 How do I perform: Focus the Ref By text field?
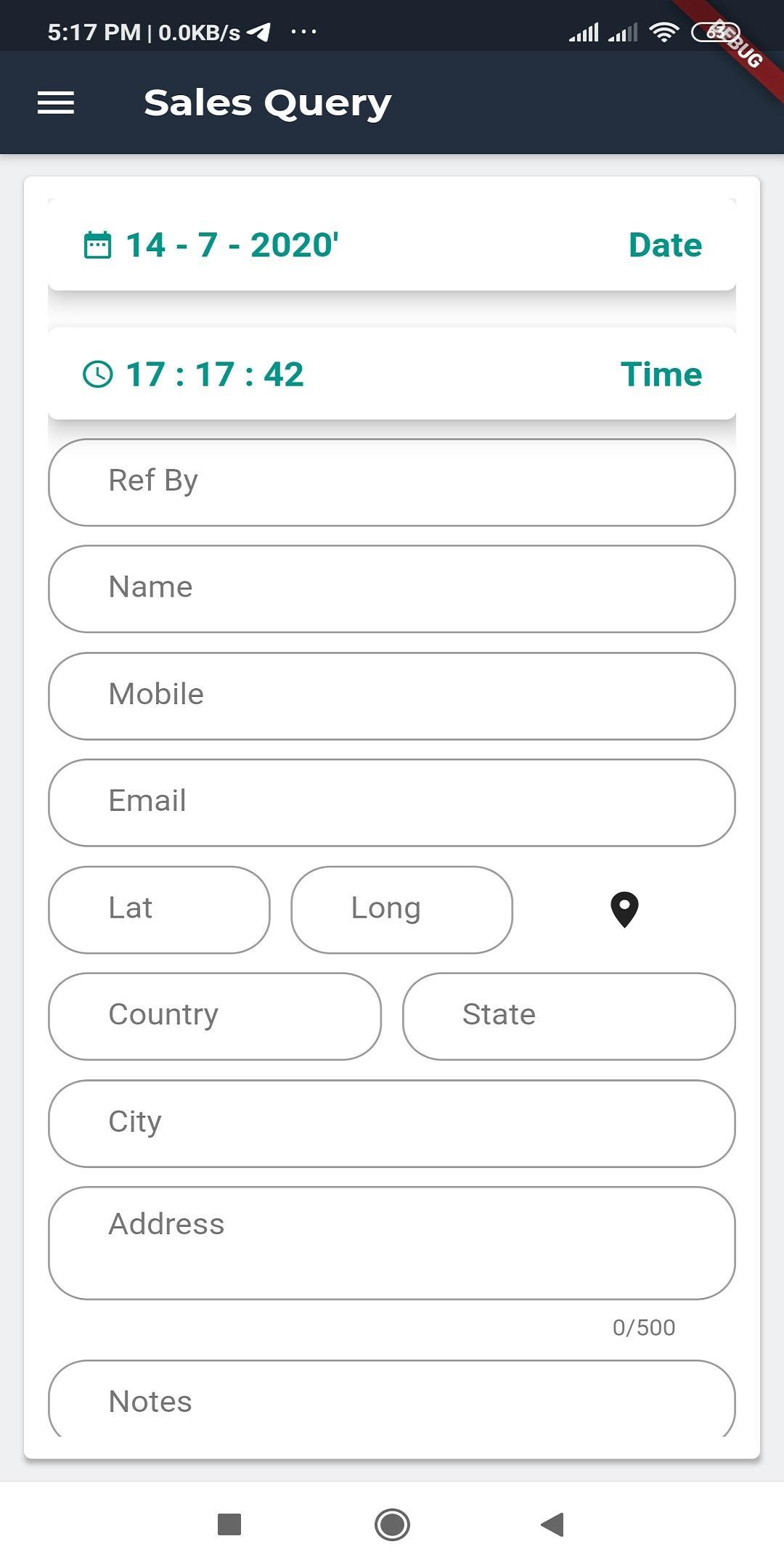pos(392,482)
